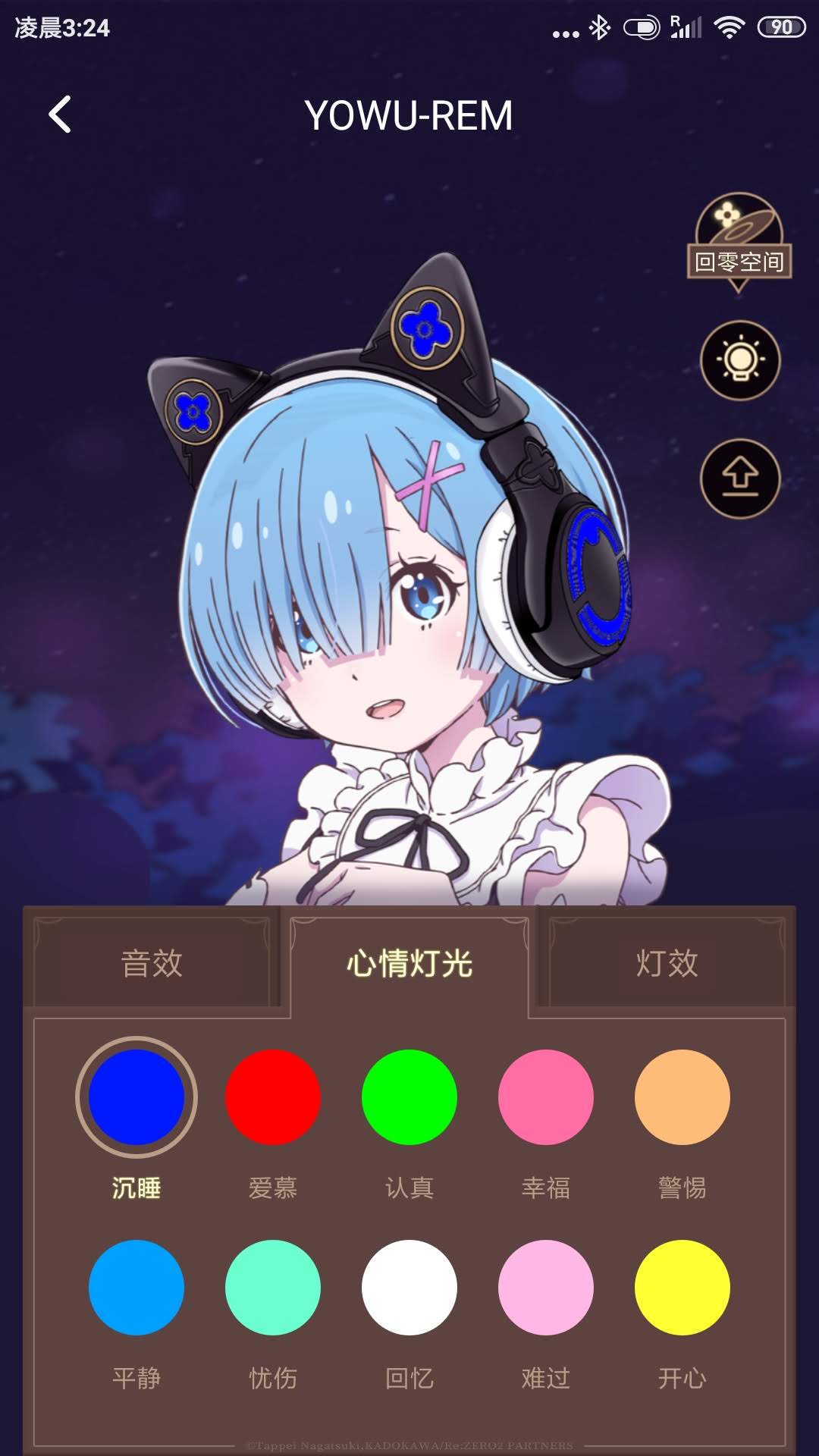819x1456 pixels.
Task: Pick the mint 忧伤 mood light
Action: 273,1287
